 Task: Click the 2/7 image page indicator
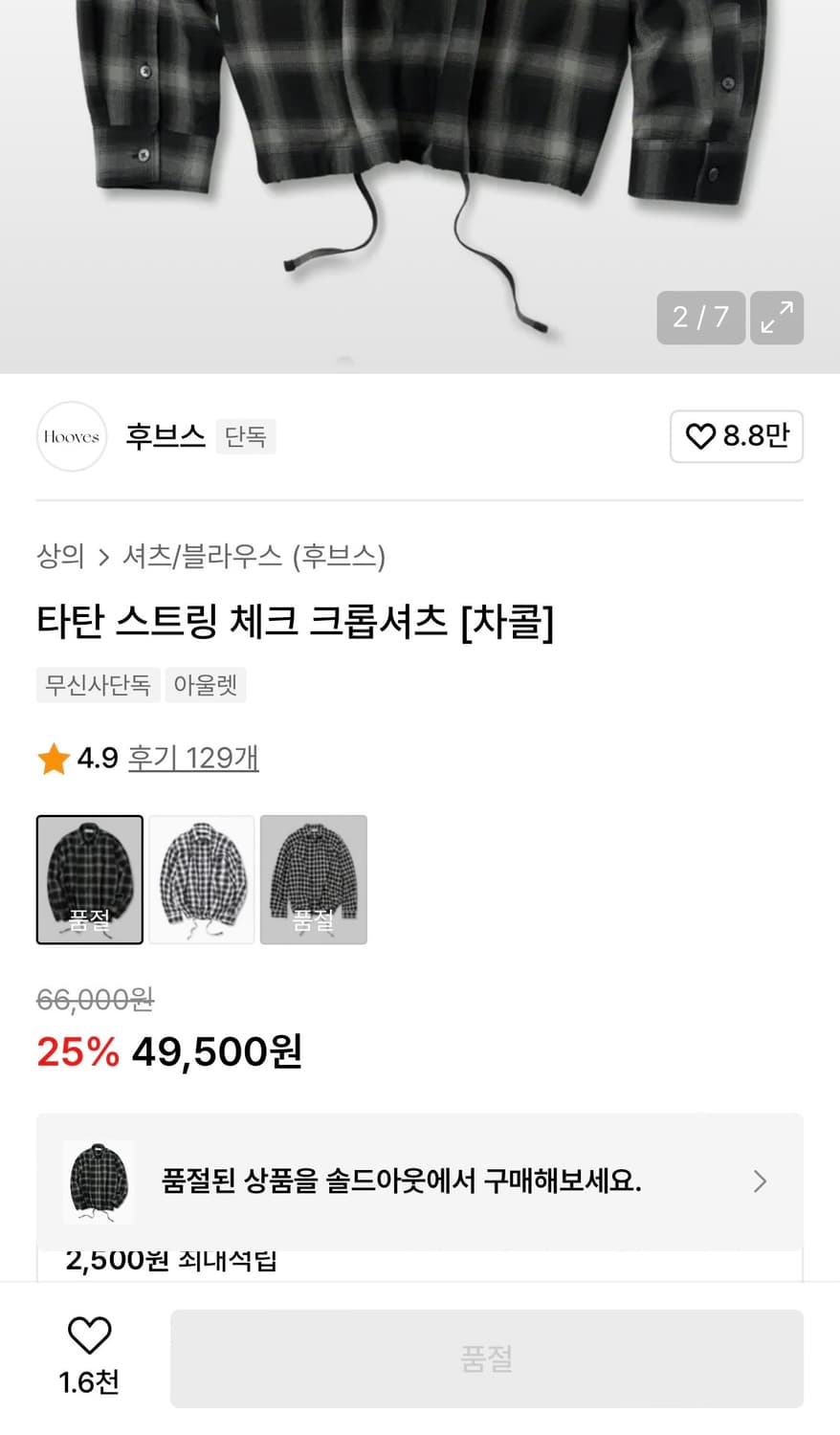[x=699, y=318]
